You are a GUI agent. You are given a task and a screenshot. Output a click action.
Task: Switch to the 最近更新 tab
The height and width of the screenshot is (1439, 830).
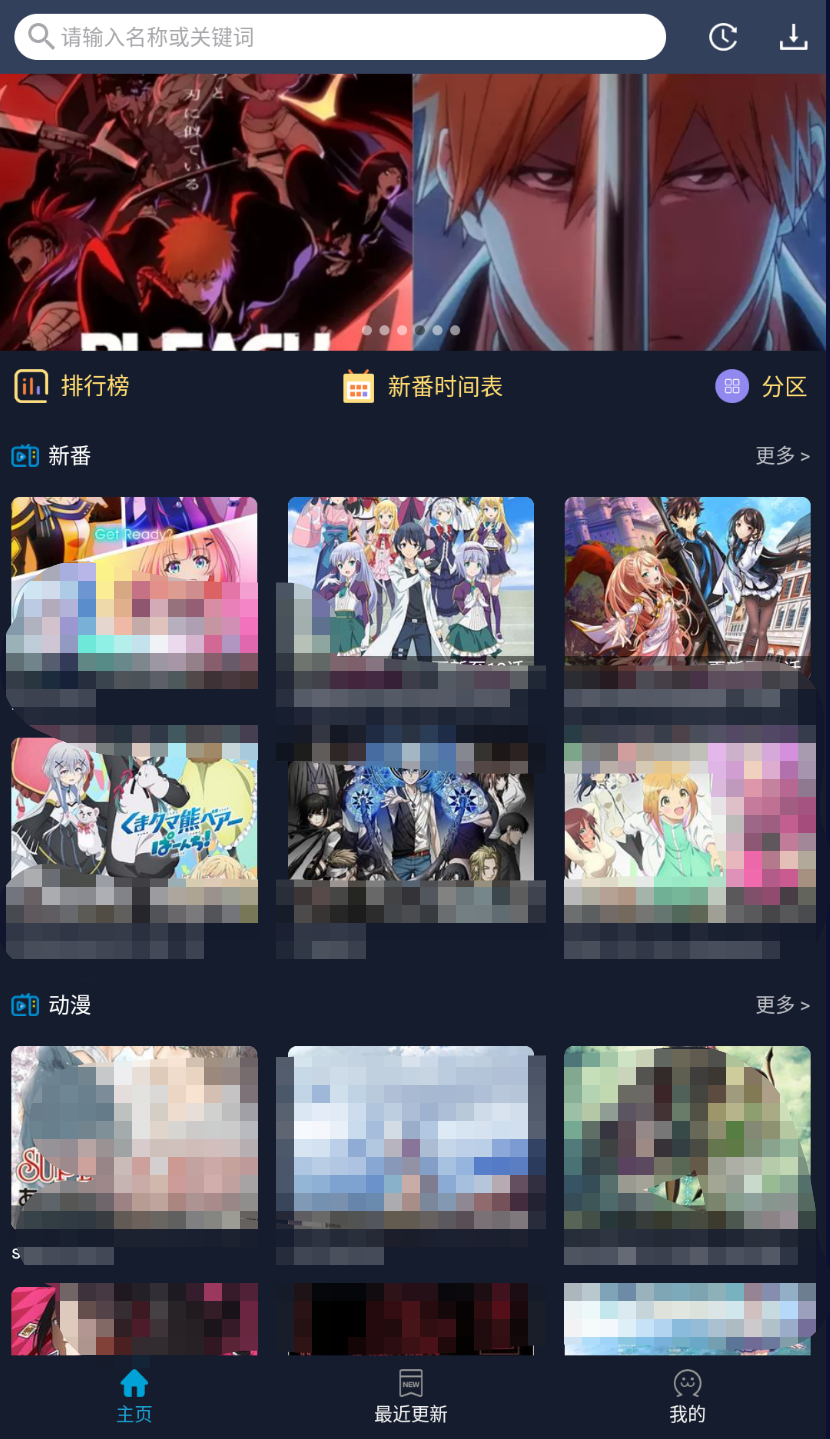click(411, 1397)
